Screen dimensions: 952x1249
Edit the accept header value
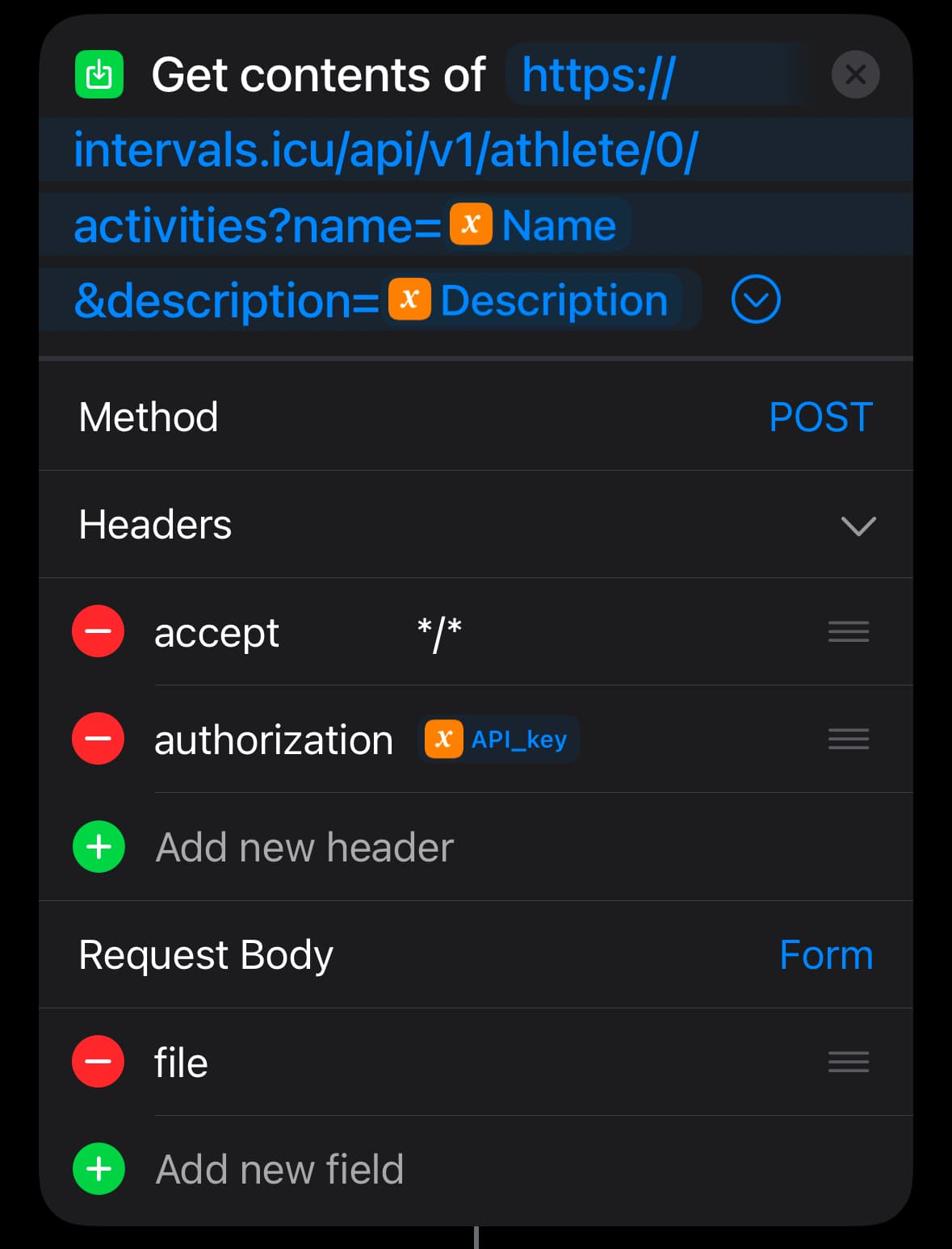[x=440, y=632]
